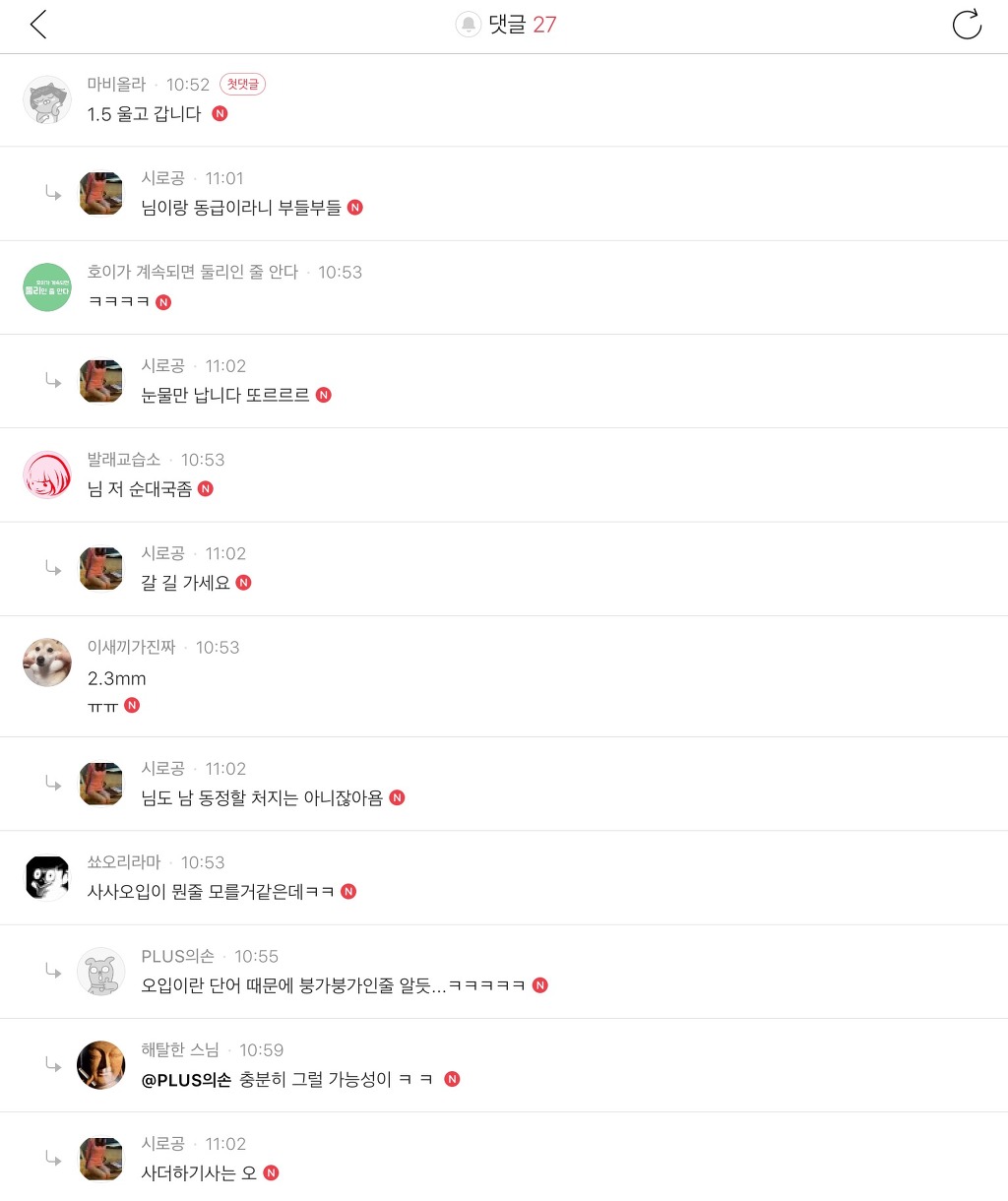This screenshot has height=1201, width=1008.
Task: Open 발래교습소's profile picture
Action: pyautogui.click(x=47, y=474)
